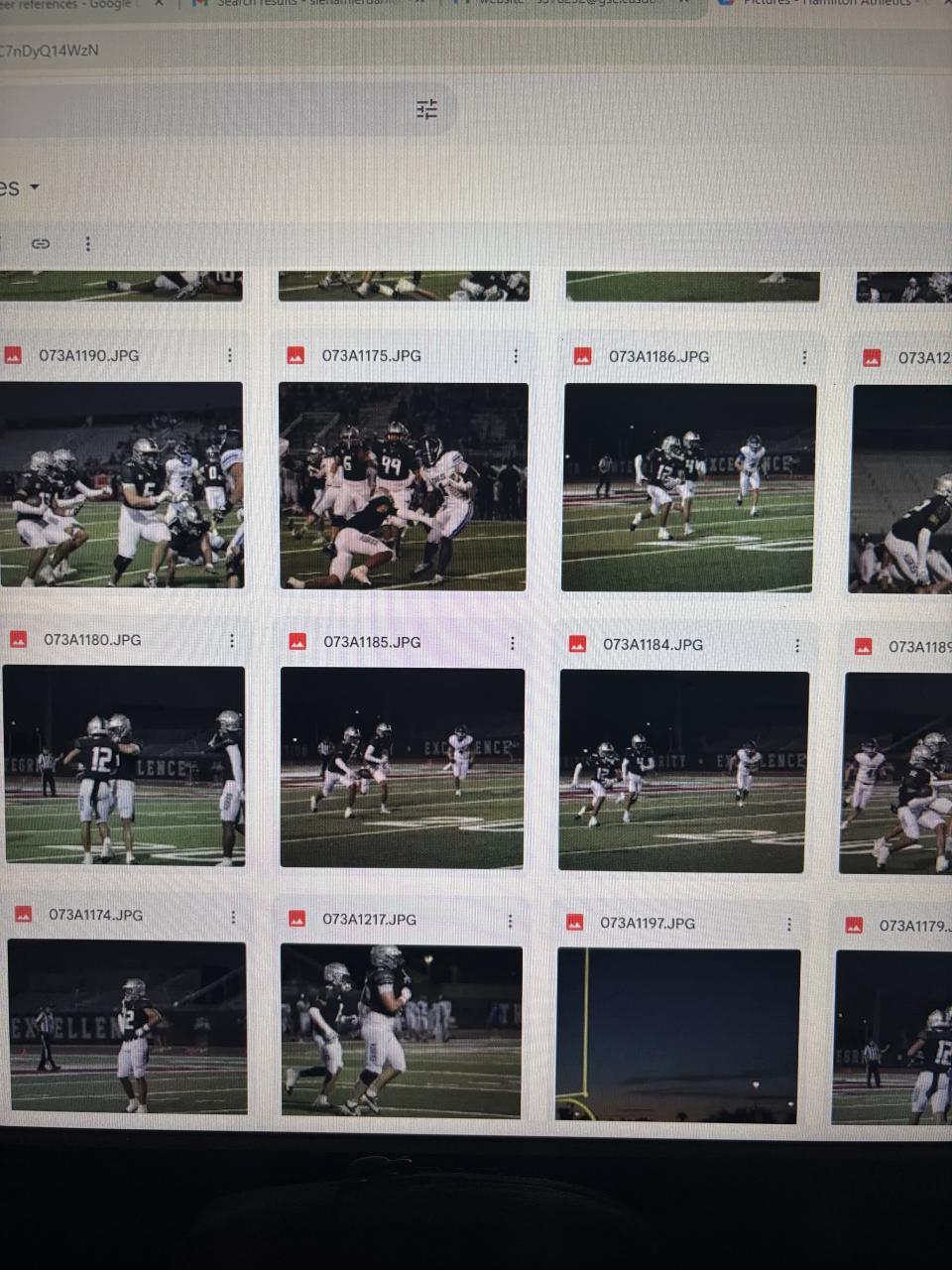Open more options for 073A1175.JPG
The height and width of the screenshot is (1270, 952).
(x=516, y=355)
